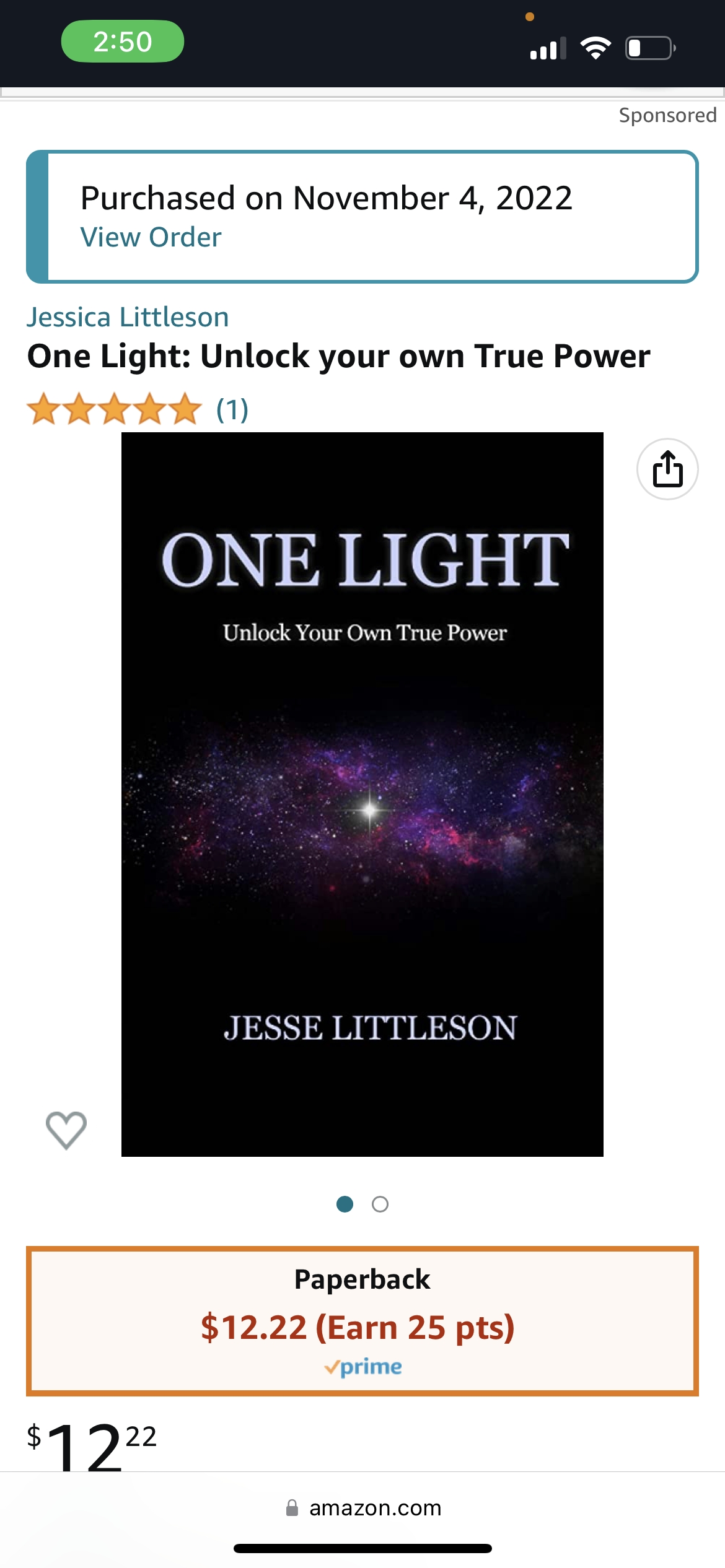Viewport: 725px width, 1568px height.
Task: Open View Order link
Action: click(151, 237)
